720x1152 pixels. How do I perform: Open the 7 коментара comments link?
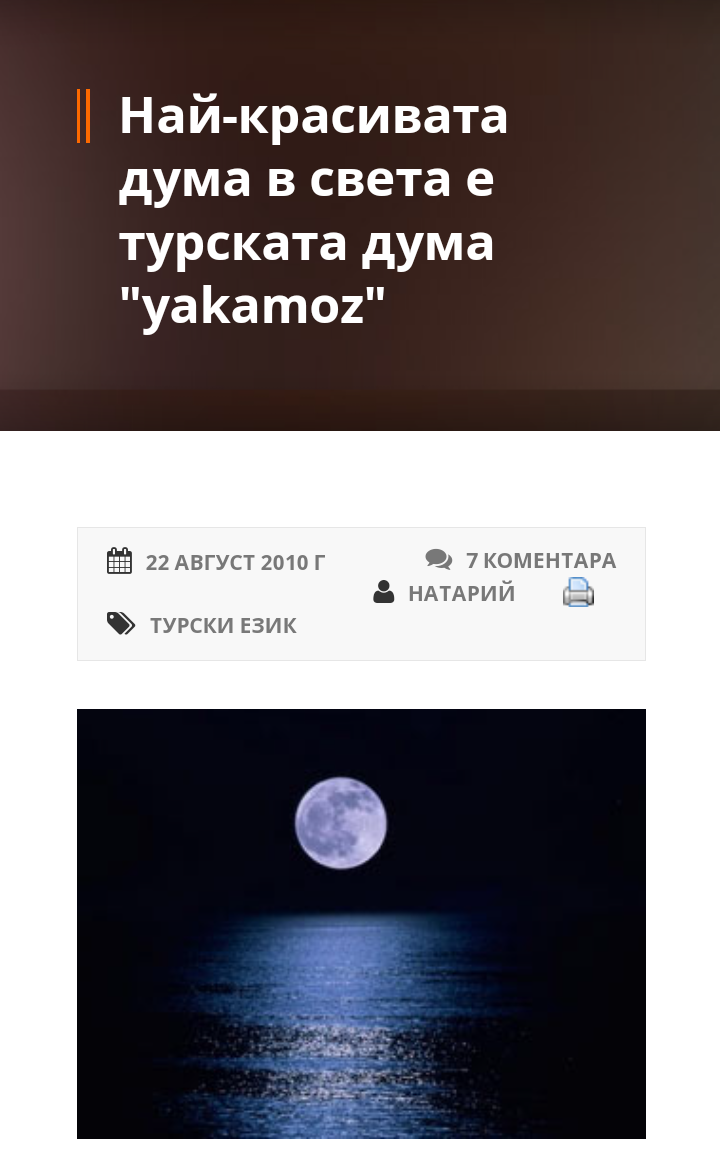point(540,560)
